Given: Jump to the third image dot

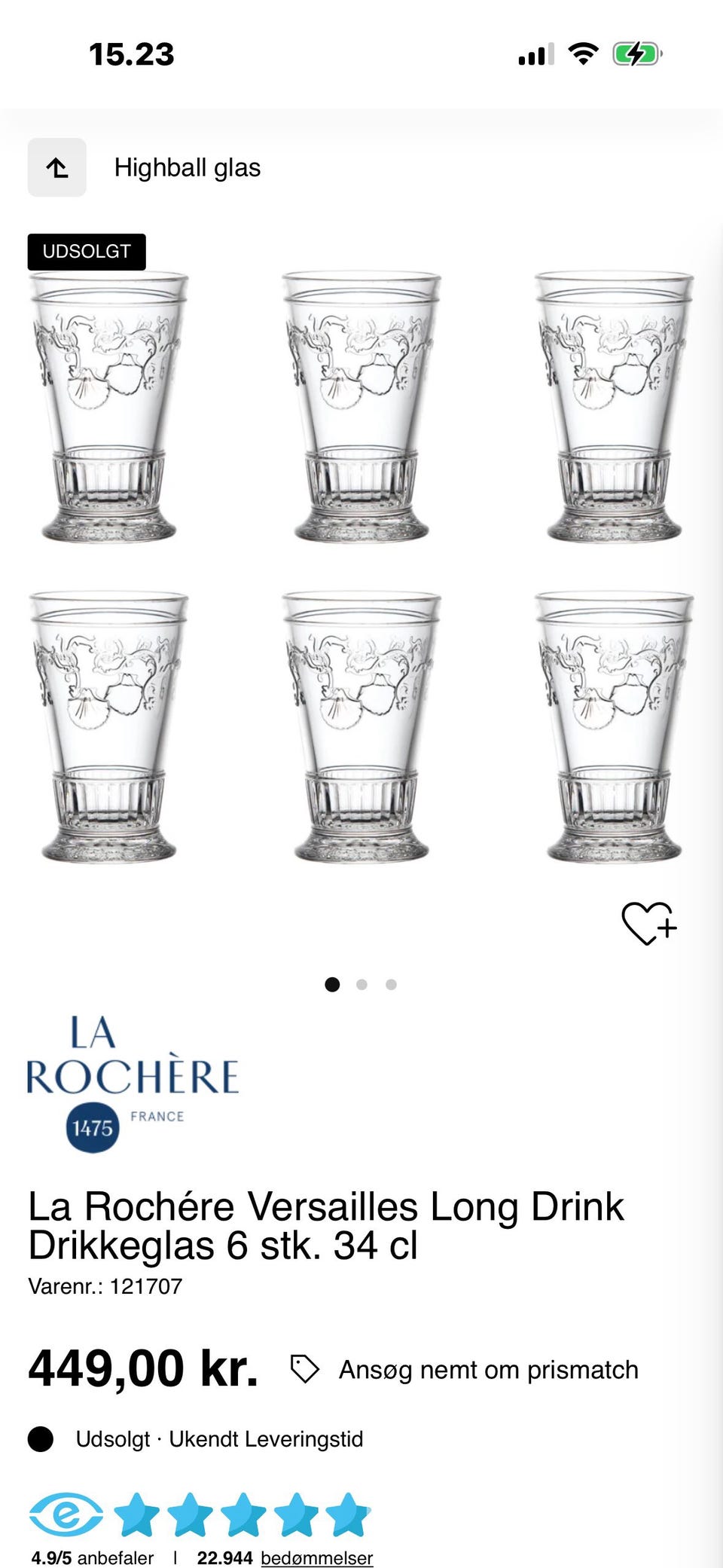Looking at the screenshot, I should (391, 984).
